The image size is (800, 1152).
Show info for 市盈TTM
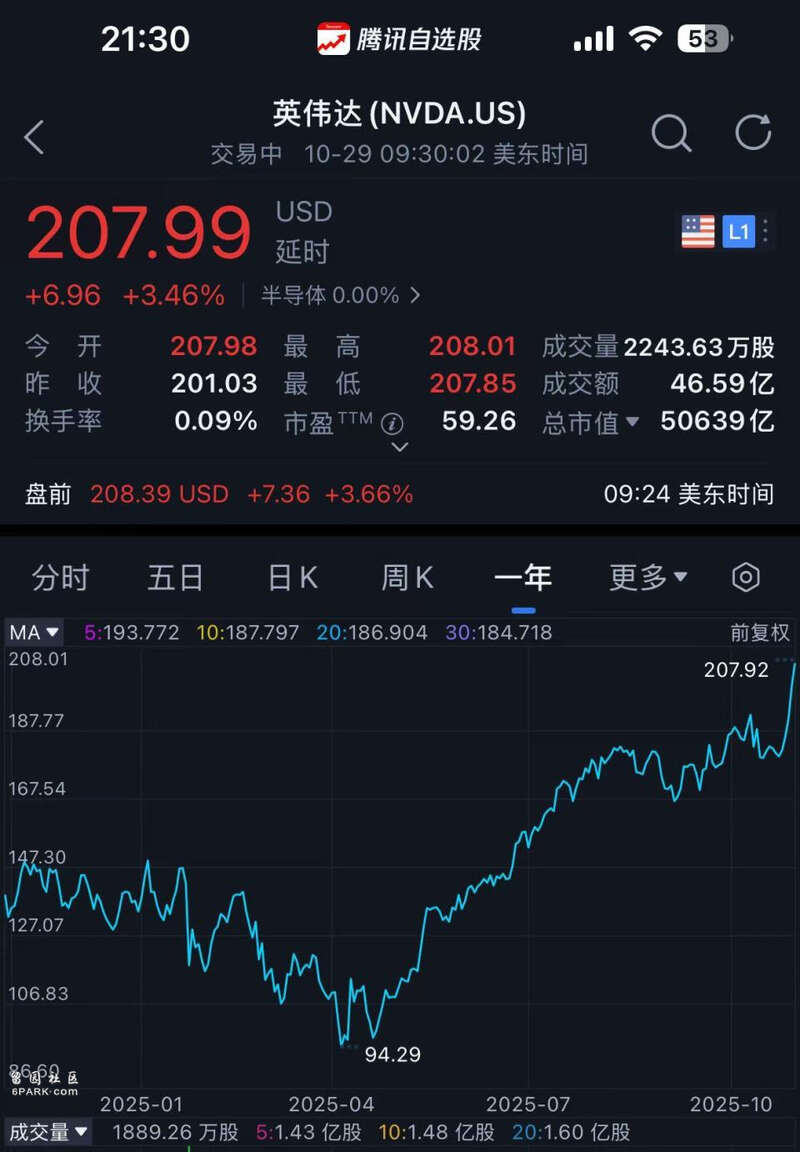[393, 422]
